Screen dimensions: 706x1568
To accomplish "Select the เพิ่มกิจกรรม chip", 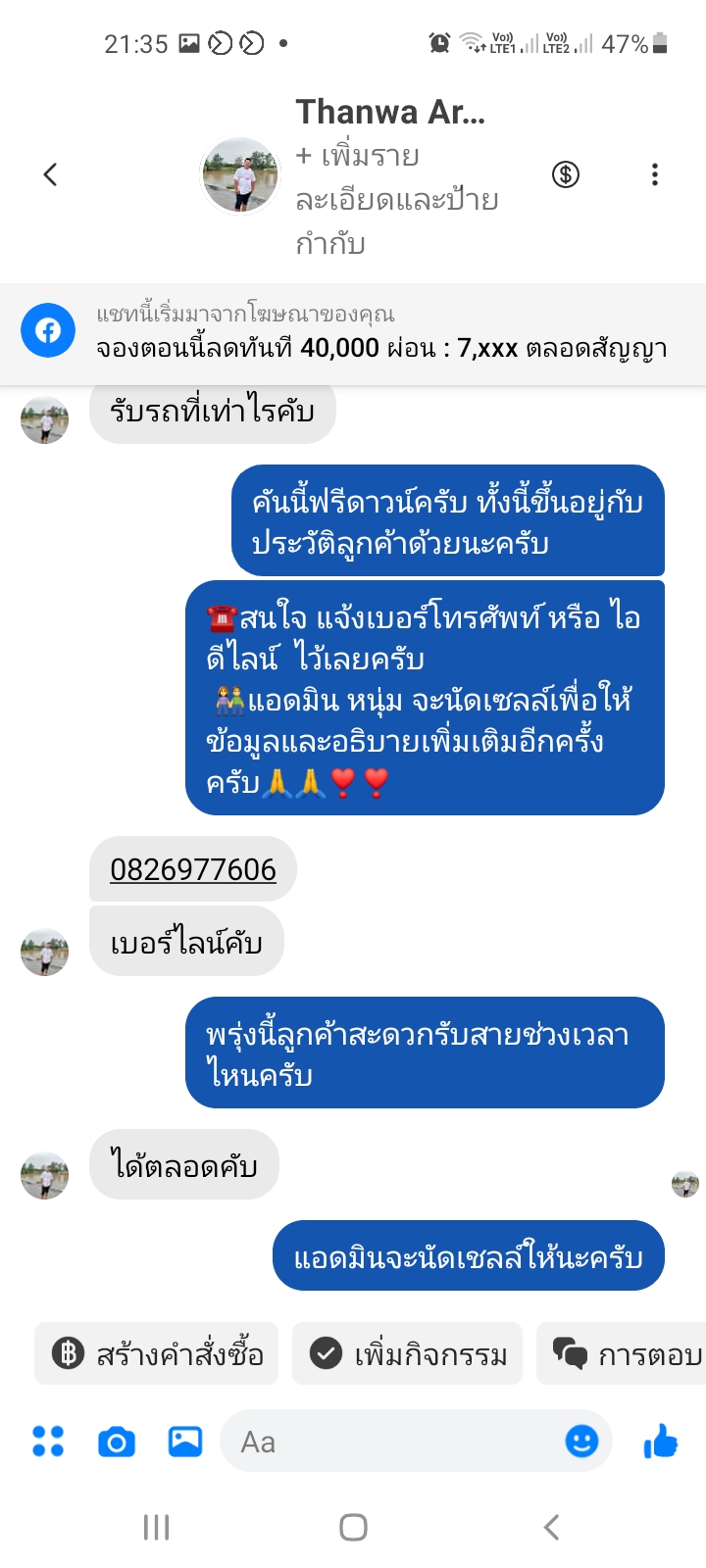I will (x=407, y=1354).
